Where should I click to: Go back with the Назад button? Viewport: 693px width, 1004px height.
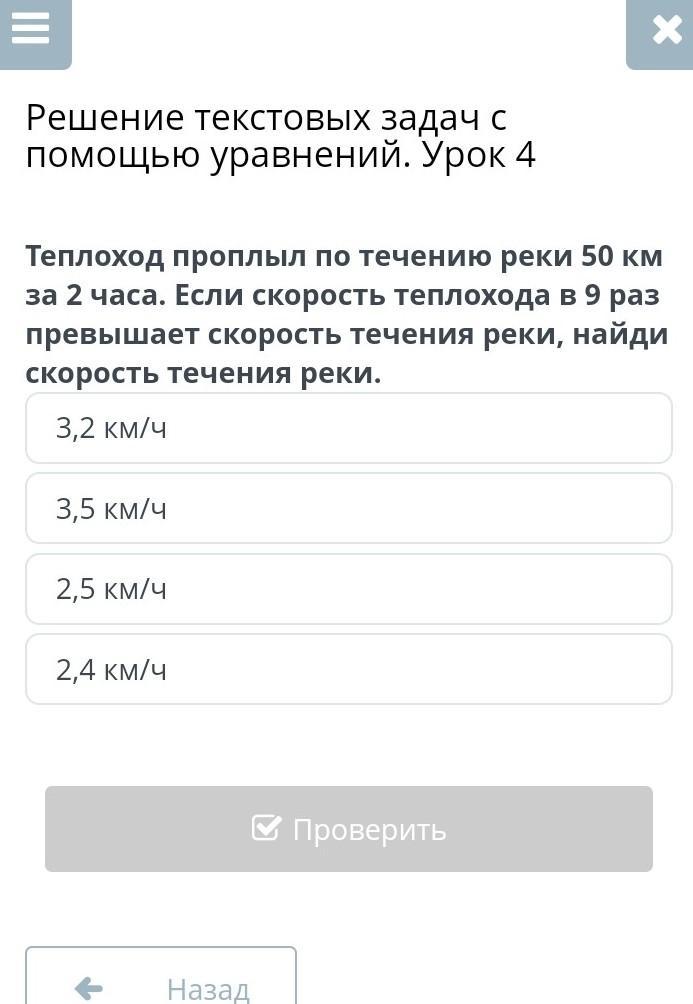click(x=161, y=980)
